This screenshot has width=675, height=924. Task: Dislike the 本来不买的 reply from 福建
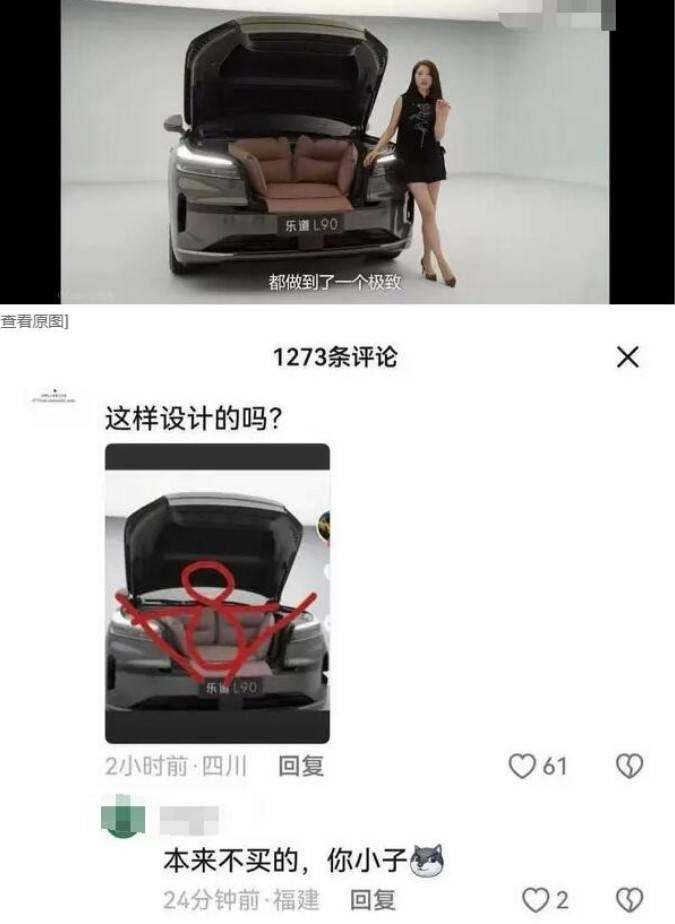click(629, 899)
